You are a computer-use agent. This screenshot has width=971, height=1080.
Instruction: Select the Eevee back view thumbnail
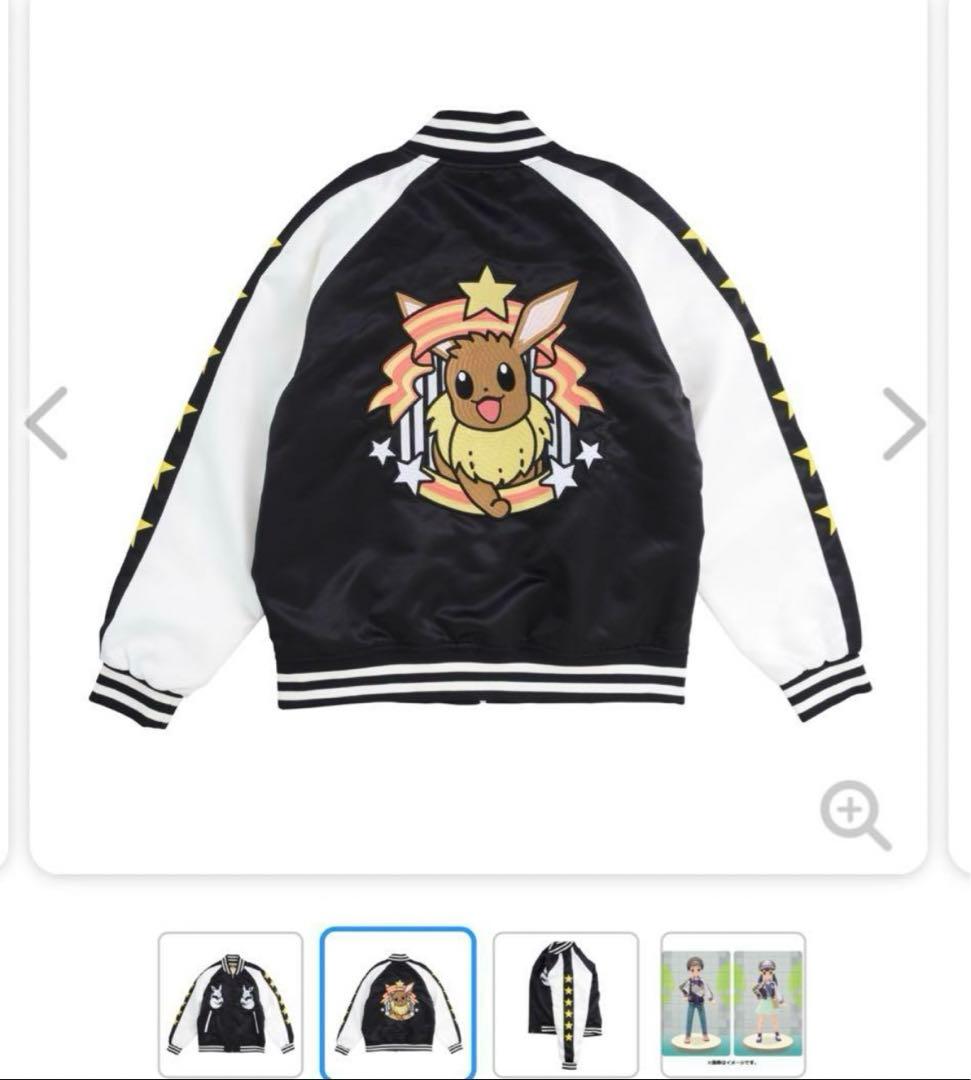tap(398, 1005)
